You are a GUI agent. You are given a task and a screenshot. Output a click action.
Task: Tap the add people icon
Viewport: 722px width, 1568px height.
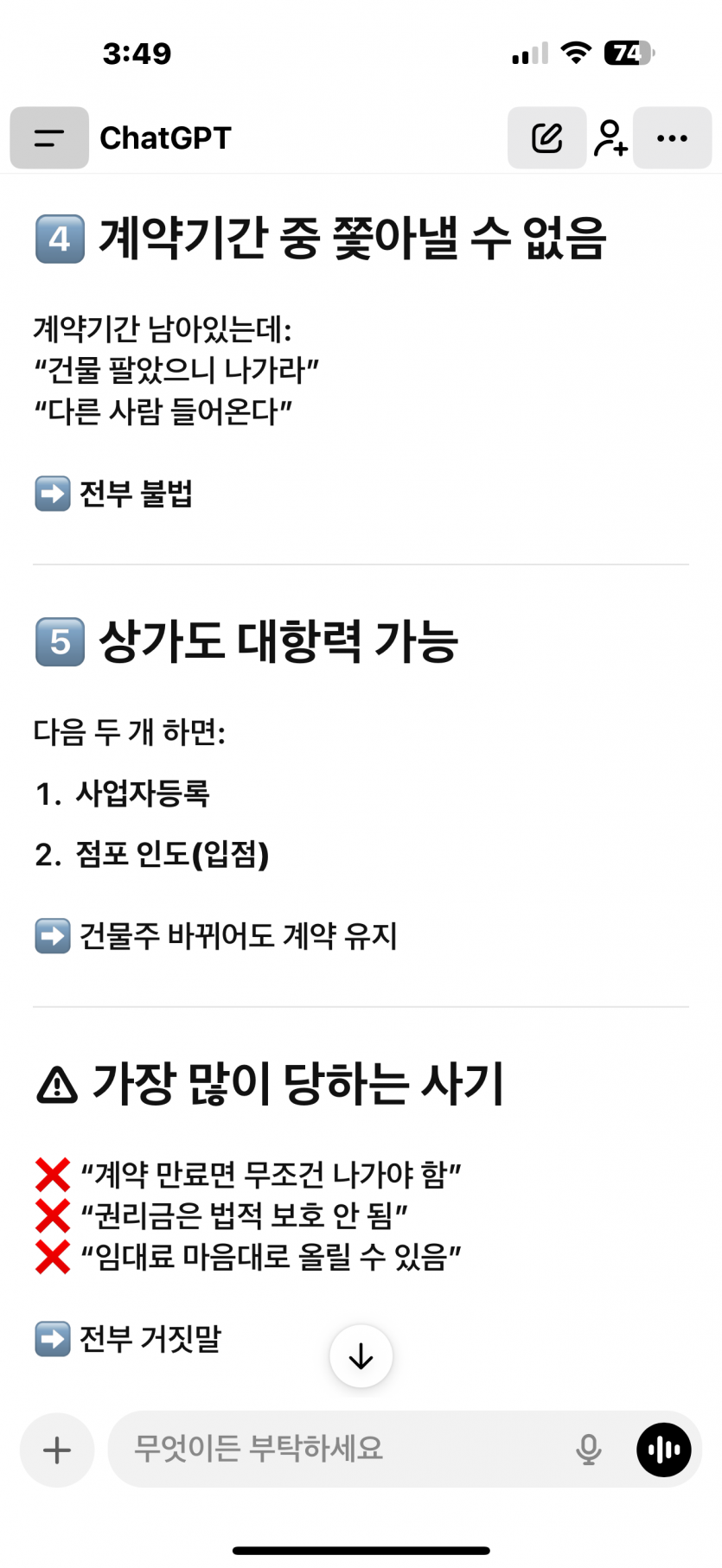click(610, 137)
